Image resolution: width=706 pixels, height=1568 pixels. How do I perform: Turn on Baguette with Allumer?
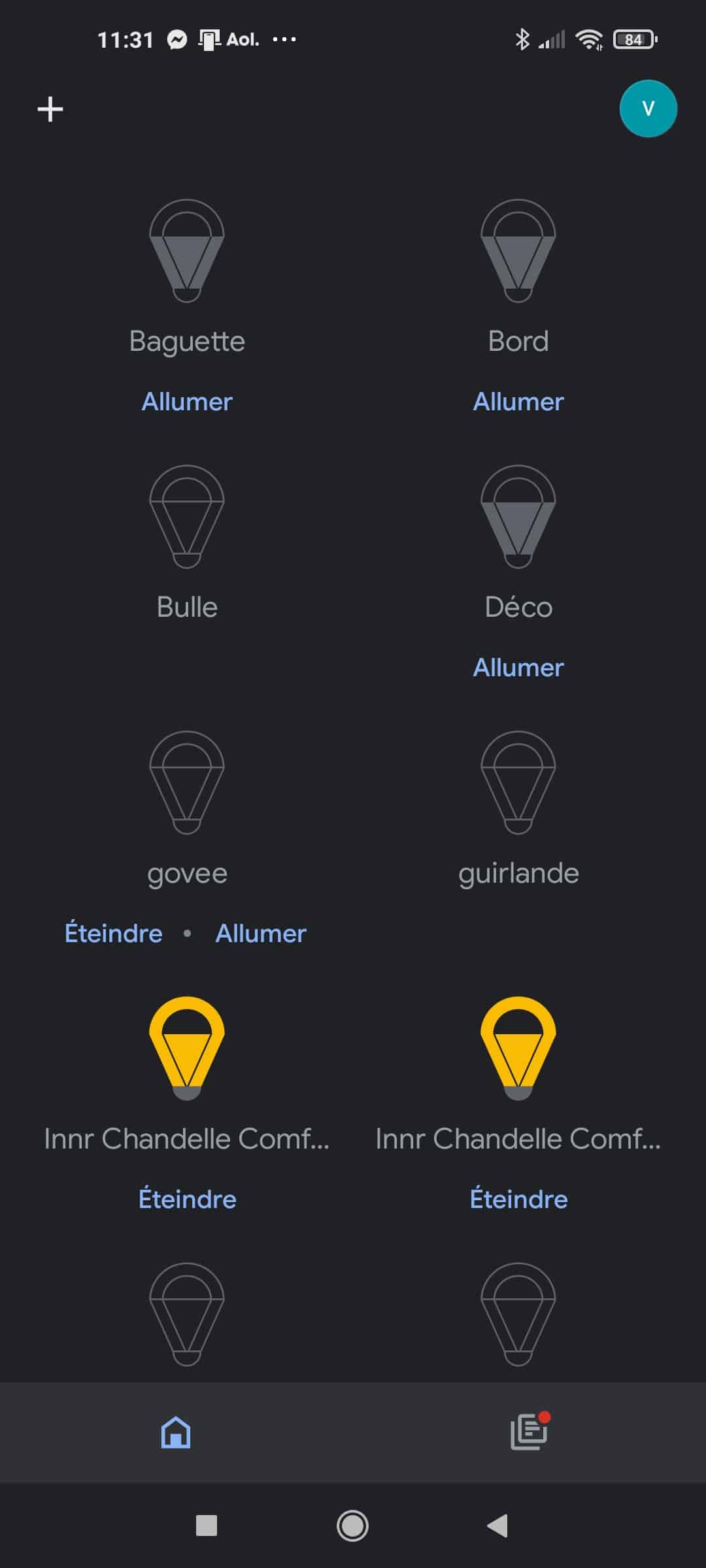point(187,402)
